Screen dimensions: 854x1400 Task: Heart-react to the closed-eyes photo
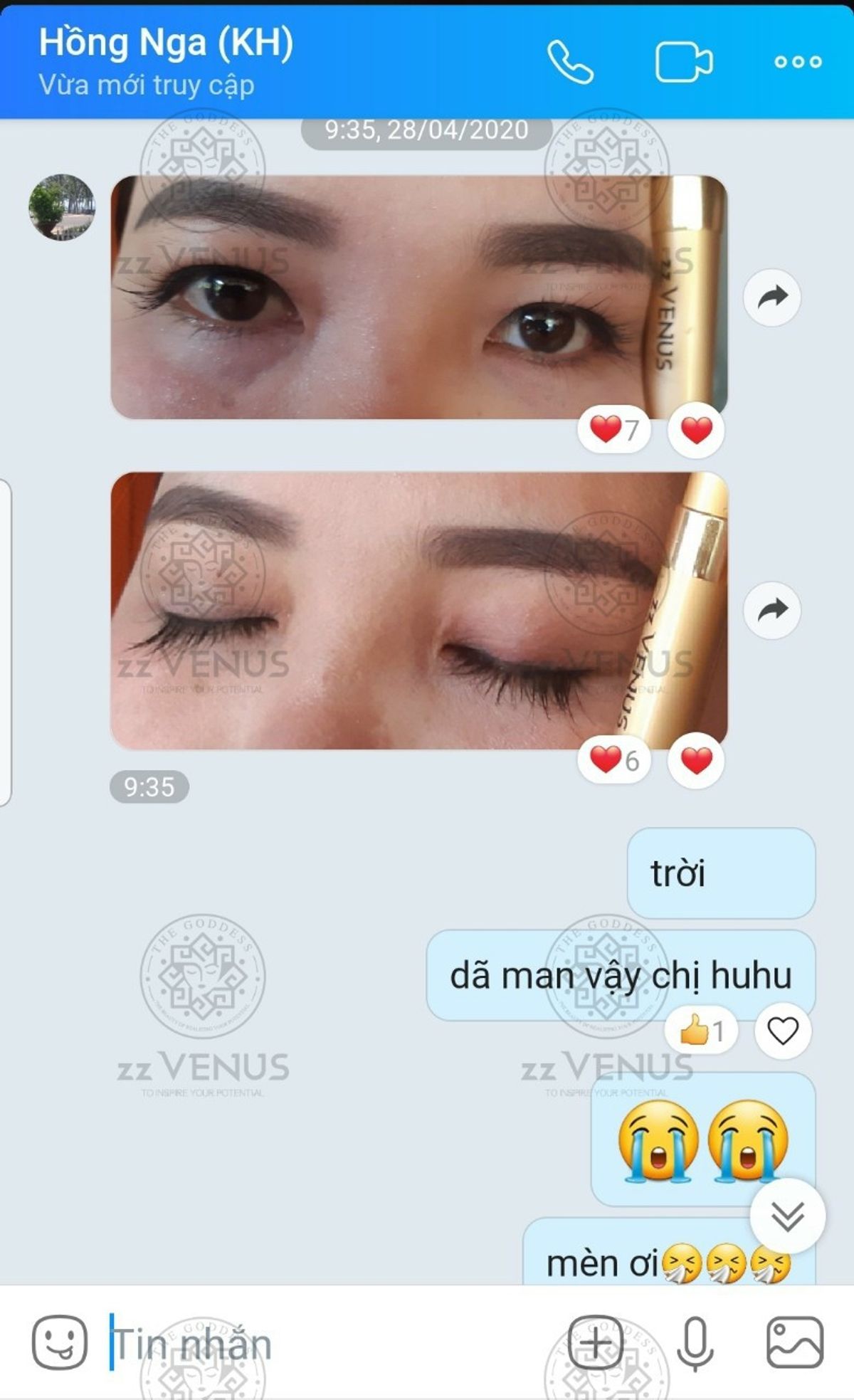tap(696, 760)
